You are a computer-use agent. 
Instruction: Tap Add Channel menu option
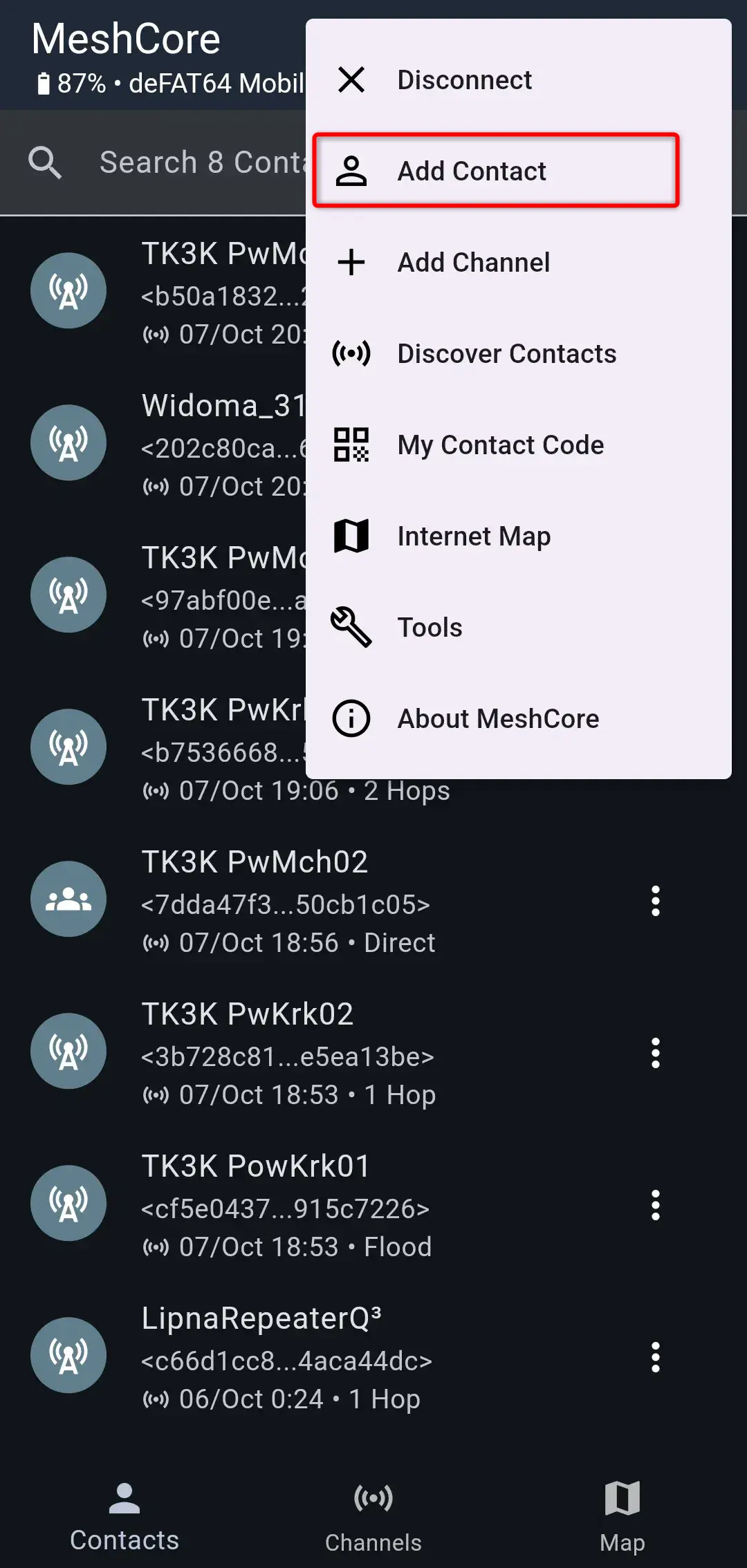(x=473, y=263)
